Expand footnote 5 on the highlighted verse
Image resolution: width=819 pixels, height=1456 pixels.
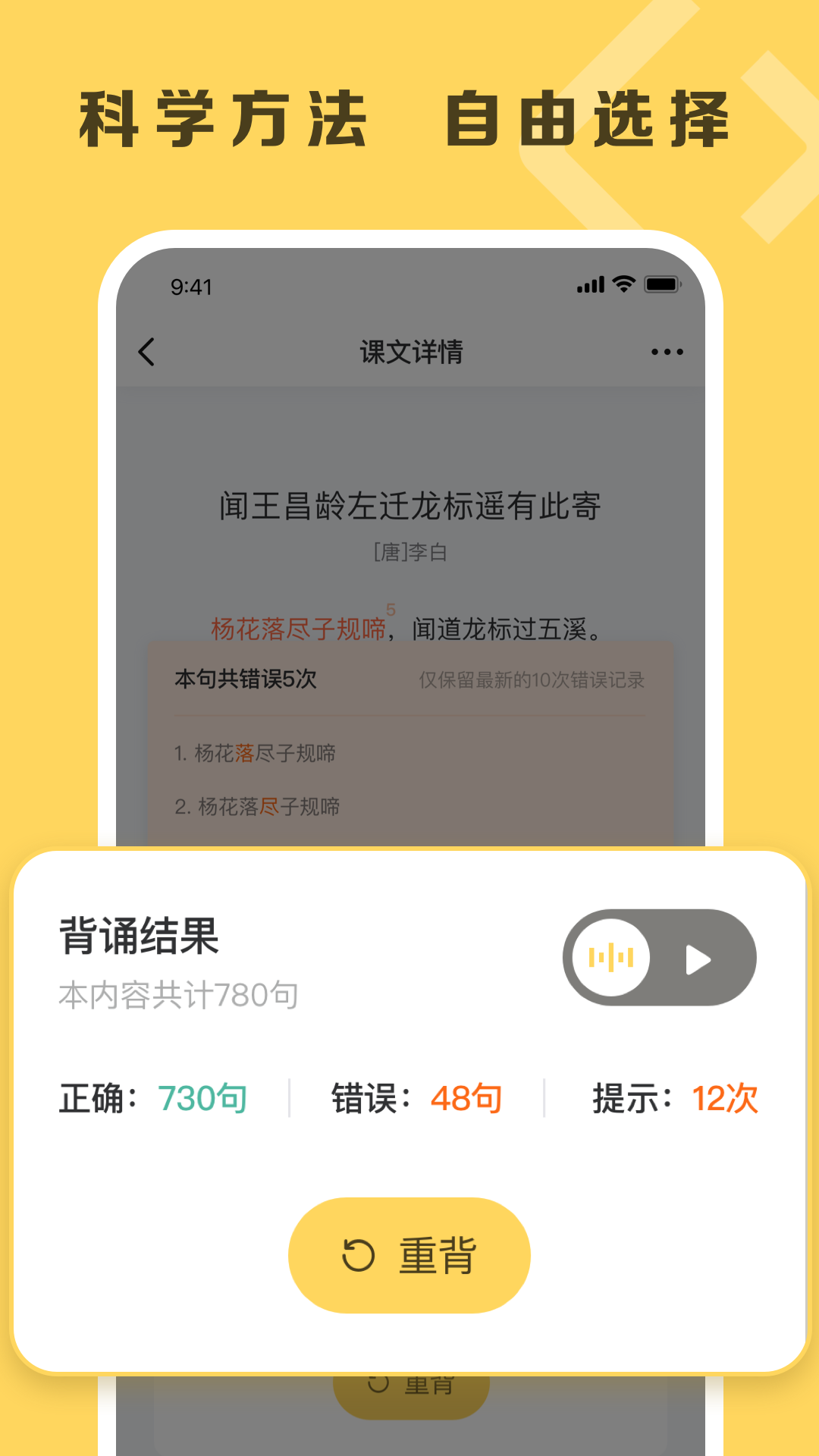click(x=391, y=607)
